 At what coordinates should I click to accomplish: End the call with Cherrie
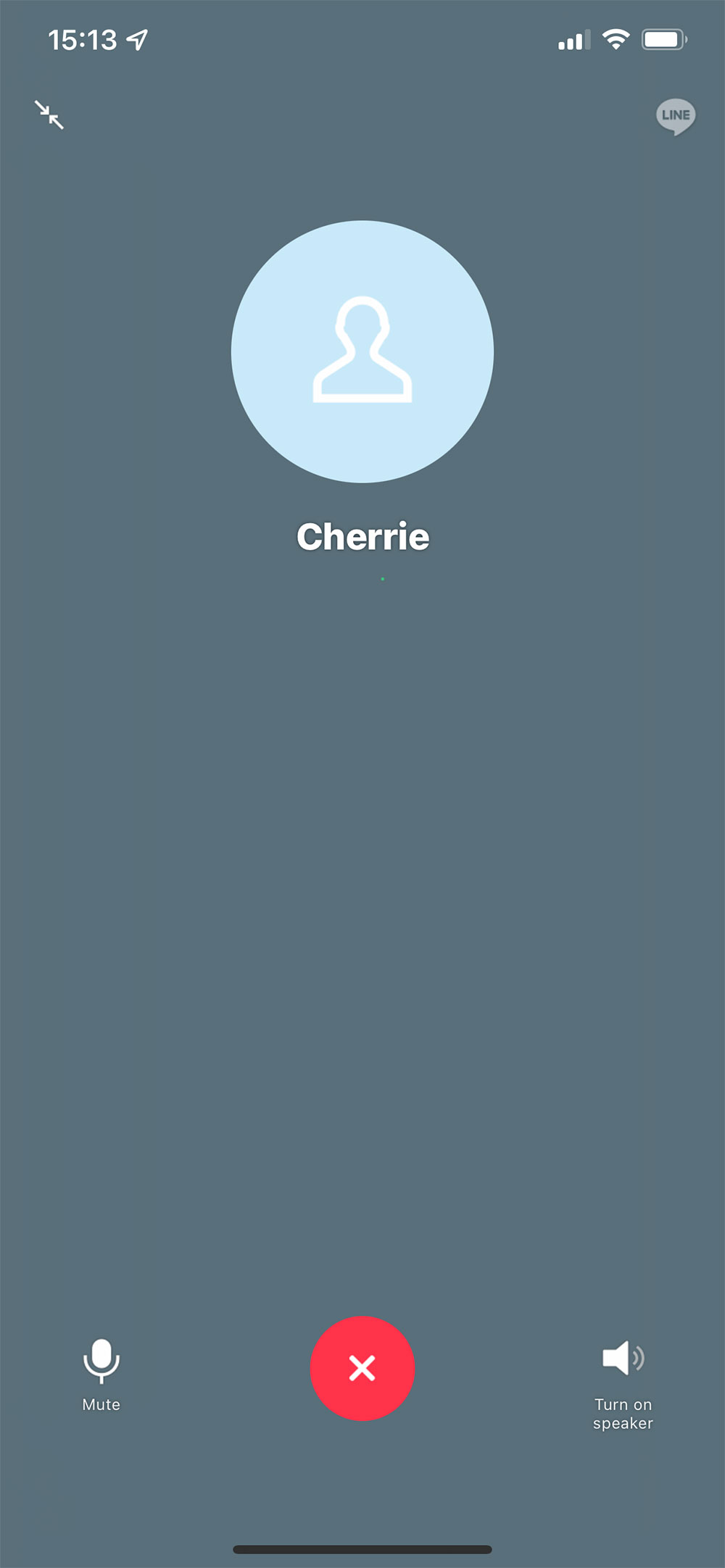[362, 1368]
